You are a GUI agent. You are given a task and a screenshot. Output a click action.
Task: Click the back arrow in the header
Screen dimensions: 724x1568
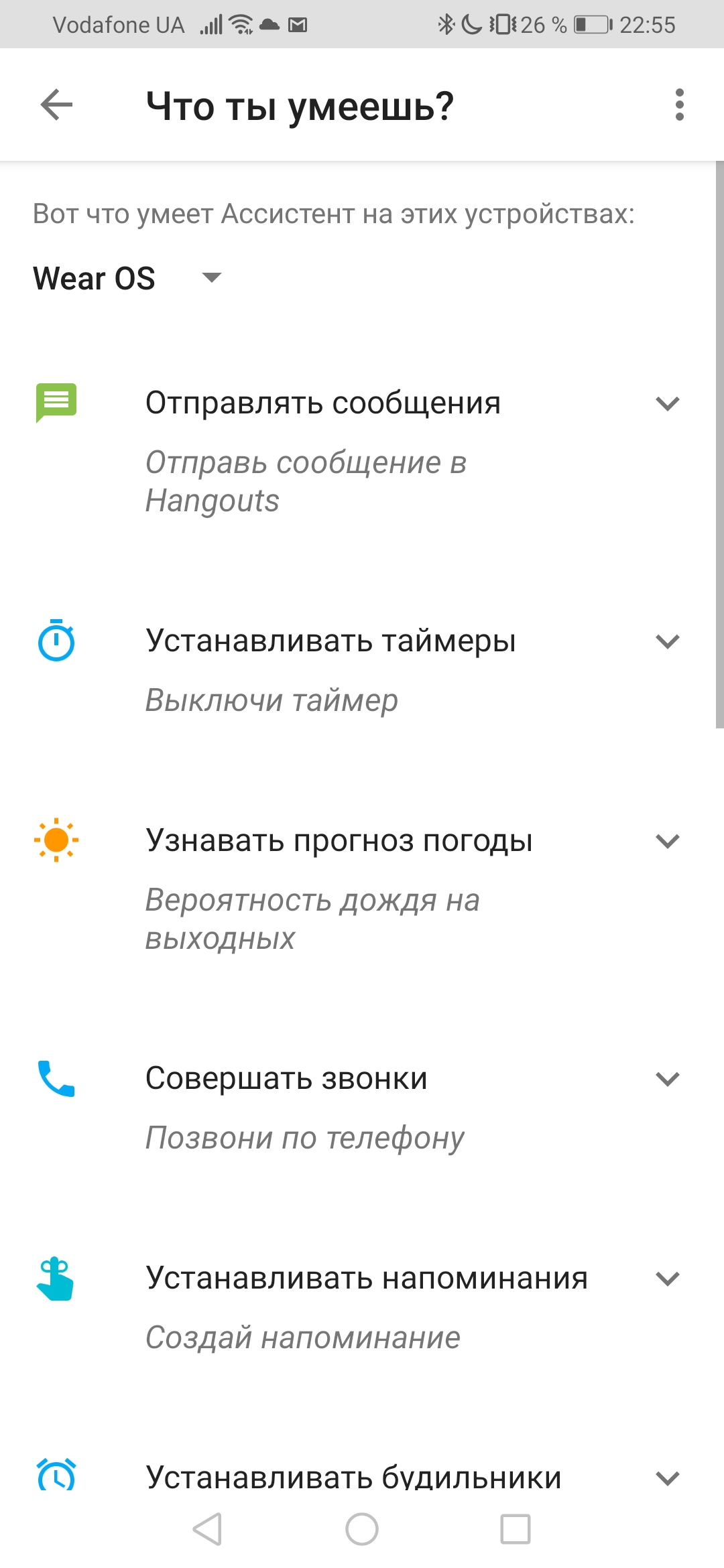click(x=56, y=105)
